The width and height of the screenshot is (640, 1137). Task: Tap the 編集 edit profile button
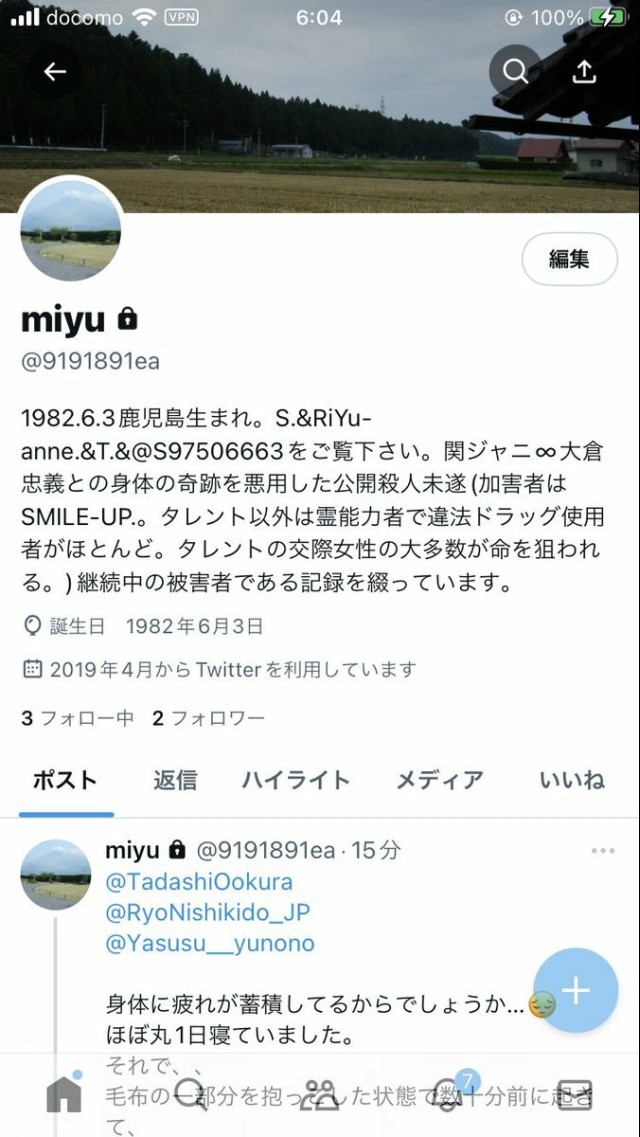click(569, 260)
